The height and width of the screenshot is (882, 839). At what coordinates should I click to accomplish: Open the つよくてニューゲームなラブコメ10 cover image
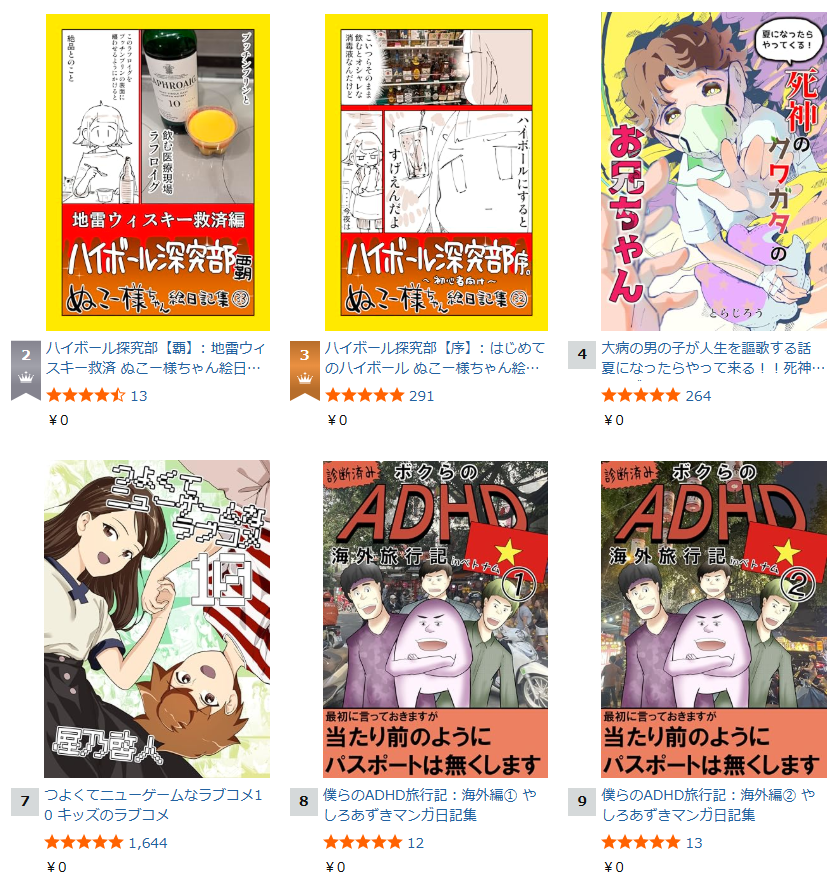(157, 619)
